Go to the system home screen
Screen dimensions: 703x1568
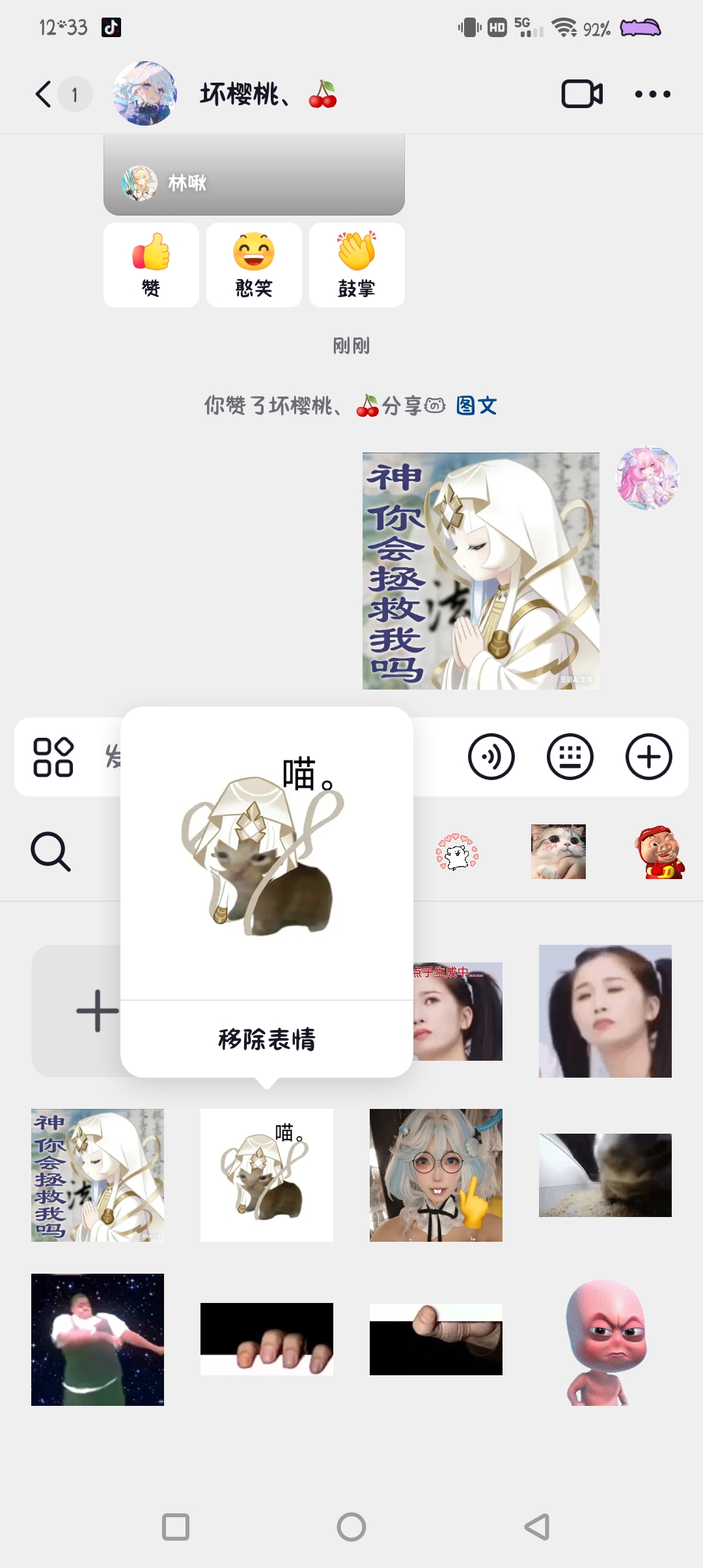pyautogui.click(x=351, y=1526)
